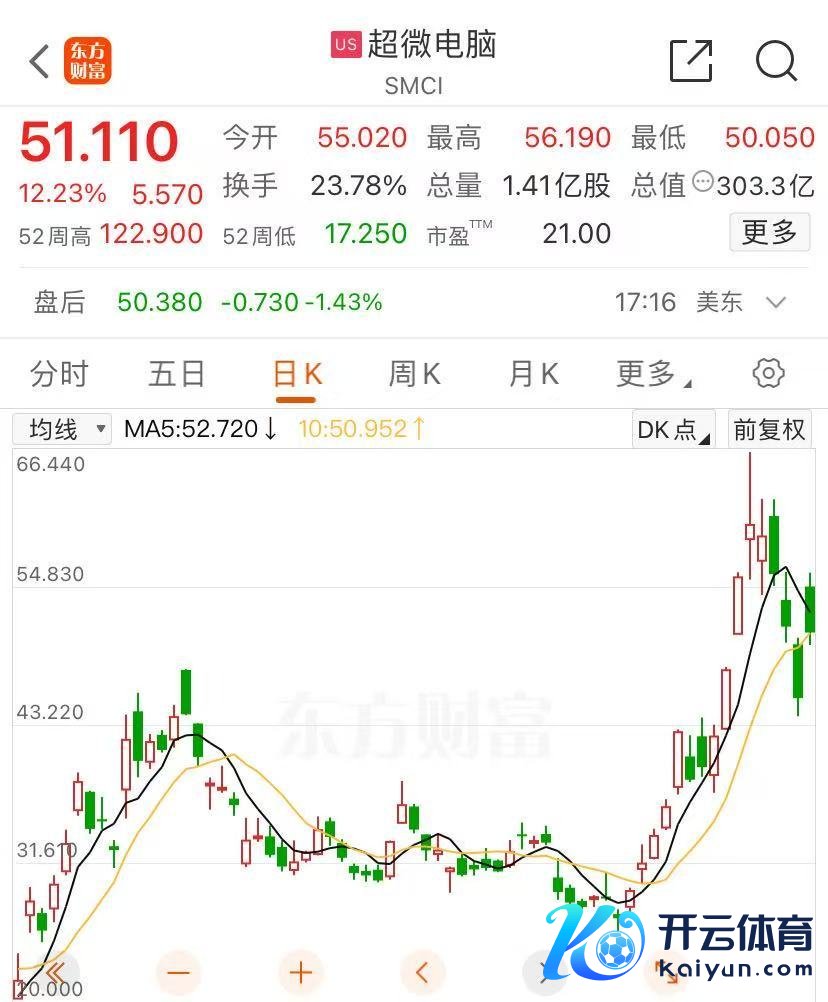Viewport: 828px width, 1002px height.
Task: Jump the chart left with the double-arrow
Action: click(x=56, y=971)
